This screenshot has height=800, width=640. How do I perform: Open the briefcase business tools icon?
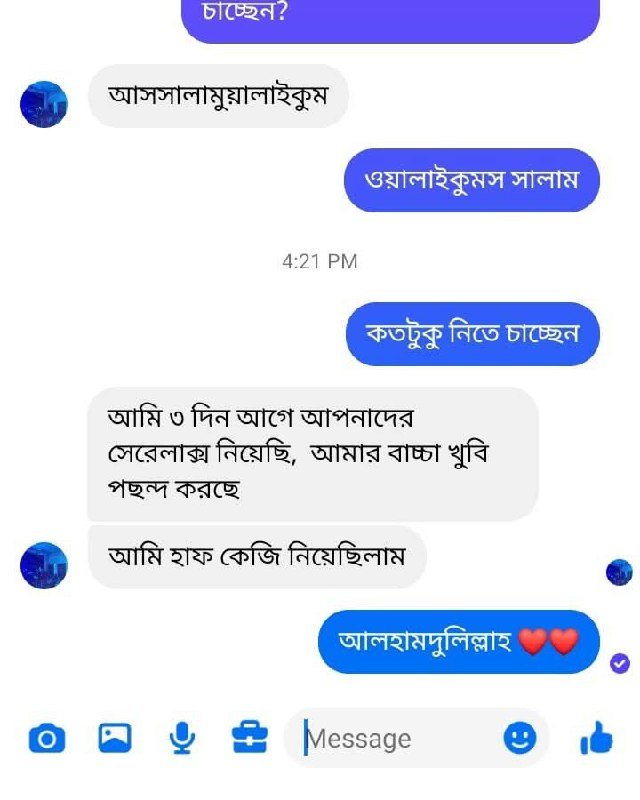249,738
